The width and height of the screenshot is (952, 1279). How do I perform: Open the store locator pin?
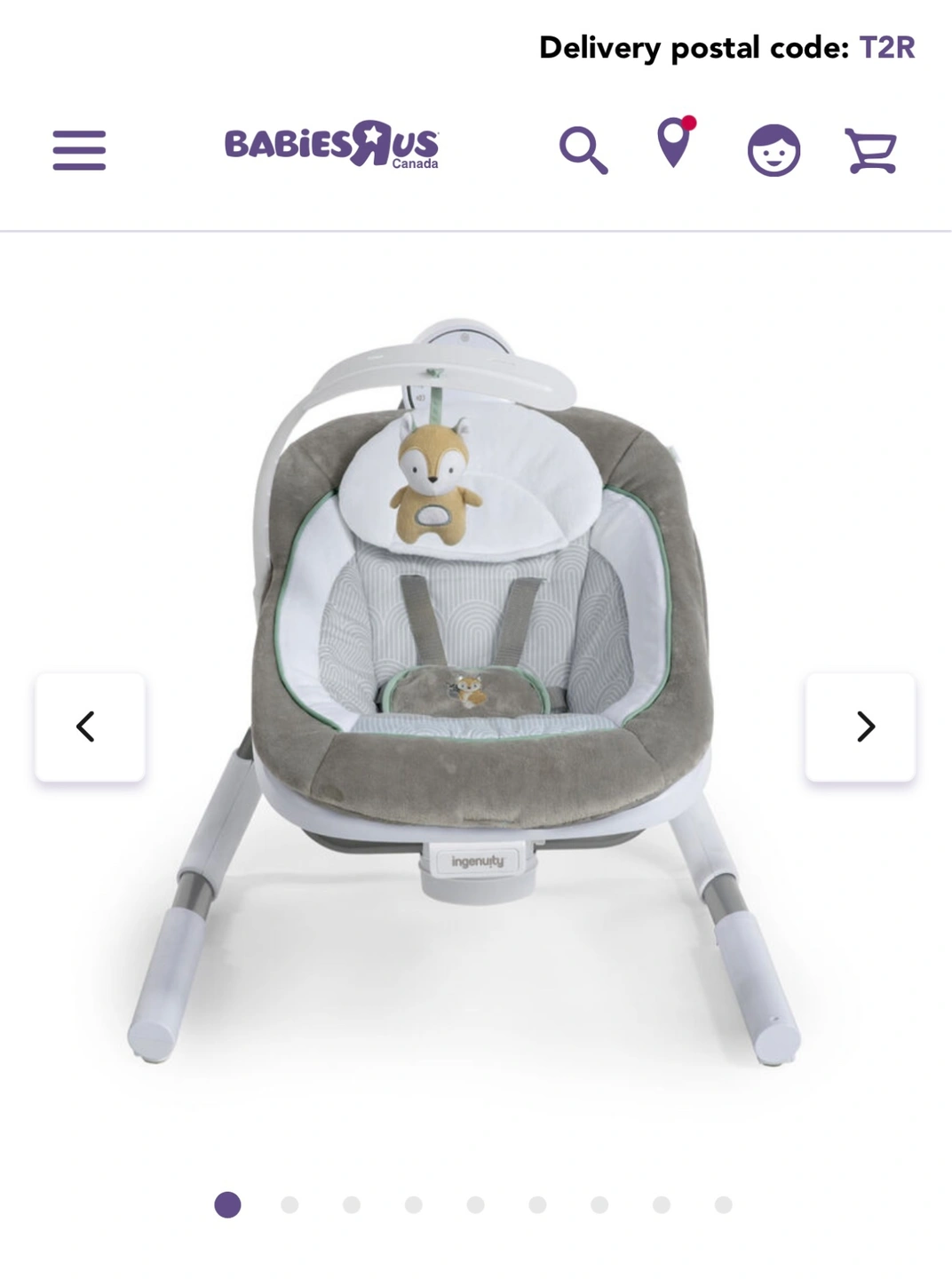[674, 143]
